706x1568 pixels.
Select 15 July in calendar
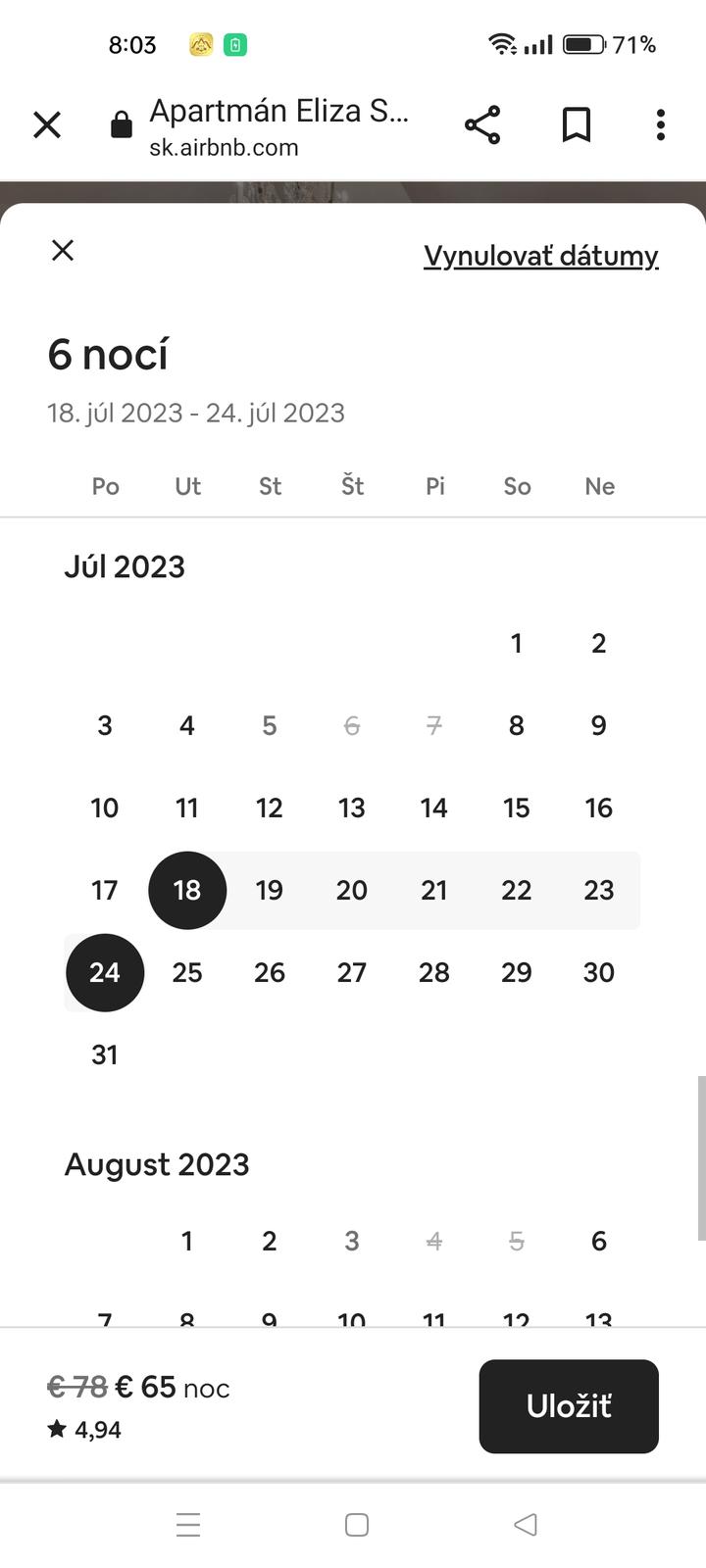point(517,808)
